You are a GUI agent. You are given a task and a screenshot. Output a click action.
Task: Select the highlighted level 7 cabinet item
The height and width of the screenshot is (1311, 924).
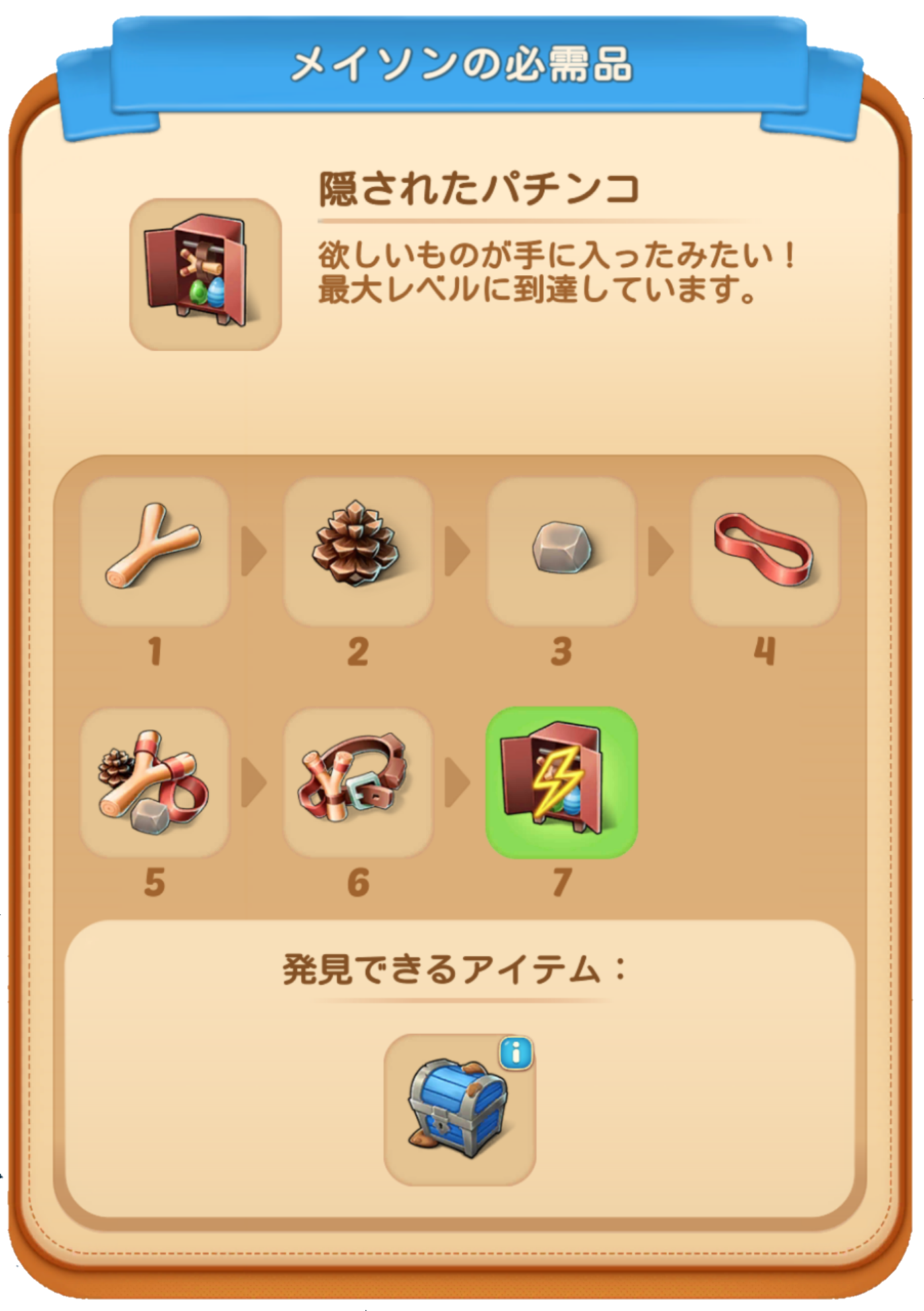point(561,782)
